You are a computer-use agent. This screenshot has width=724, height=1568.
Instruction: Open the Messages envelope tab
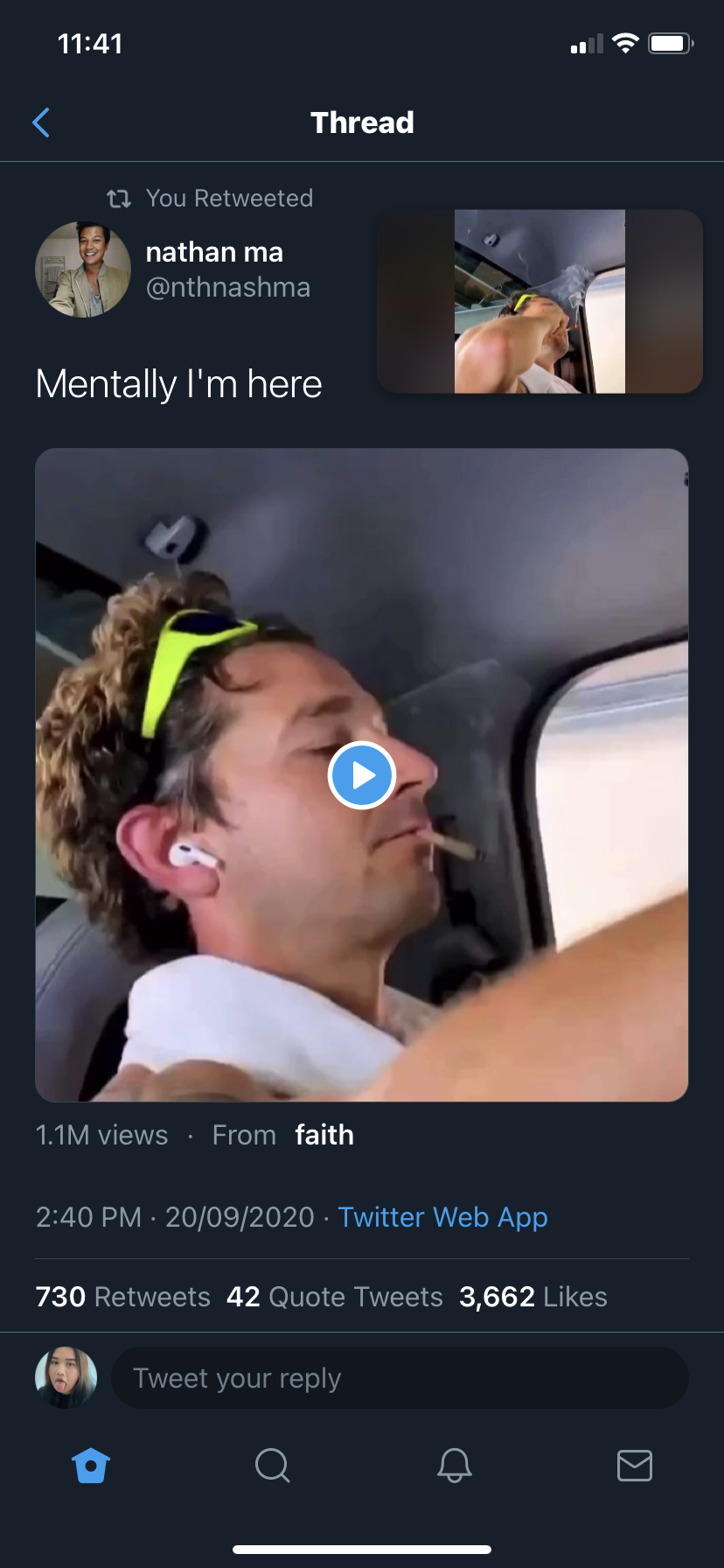634,1465
